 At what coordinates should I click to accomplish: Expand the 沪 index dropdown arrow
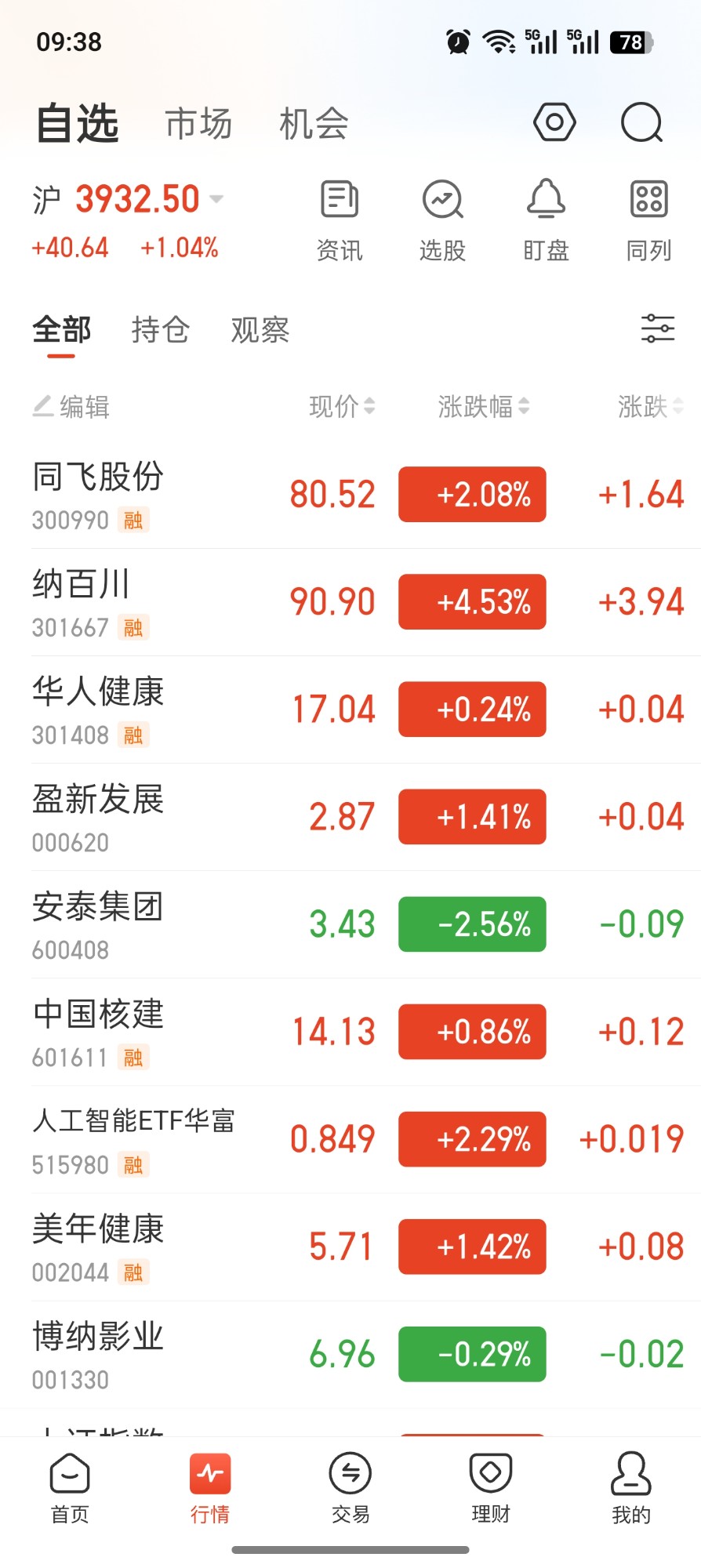(x=216, y=199)
